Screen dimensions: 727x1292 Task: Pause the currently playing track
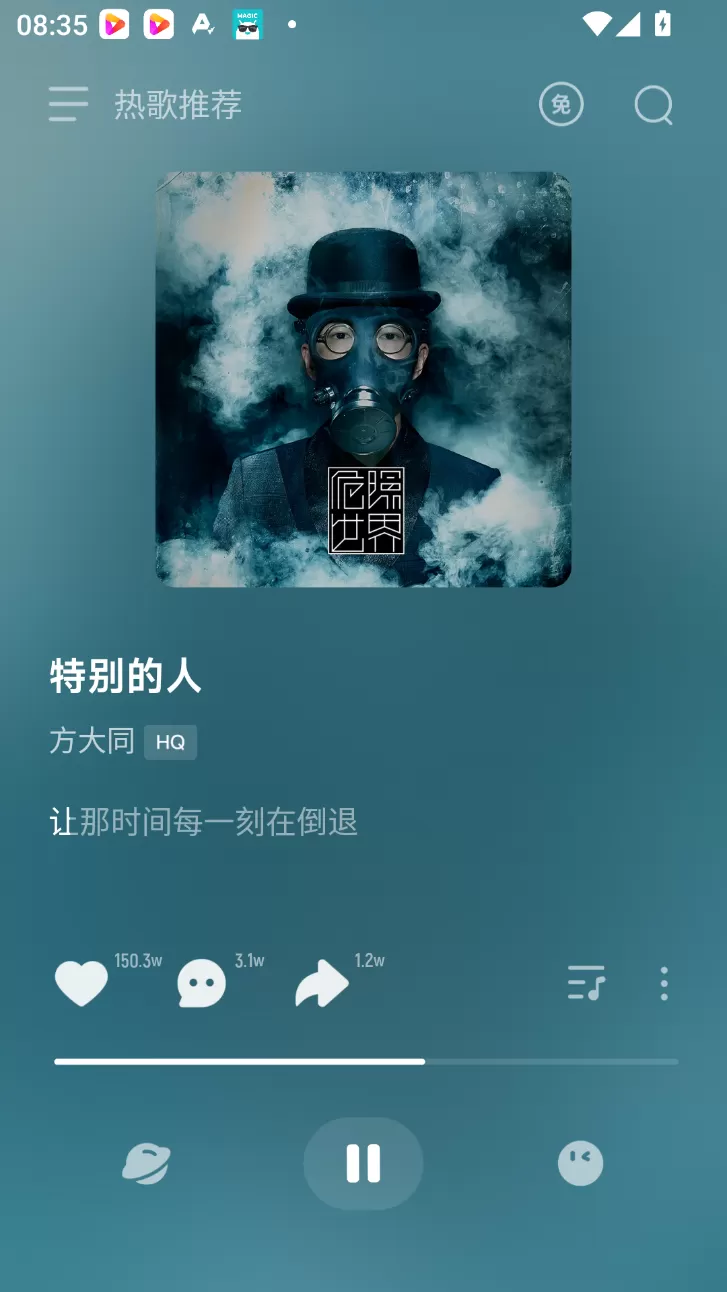[363, 1163]
